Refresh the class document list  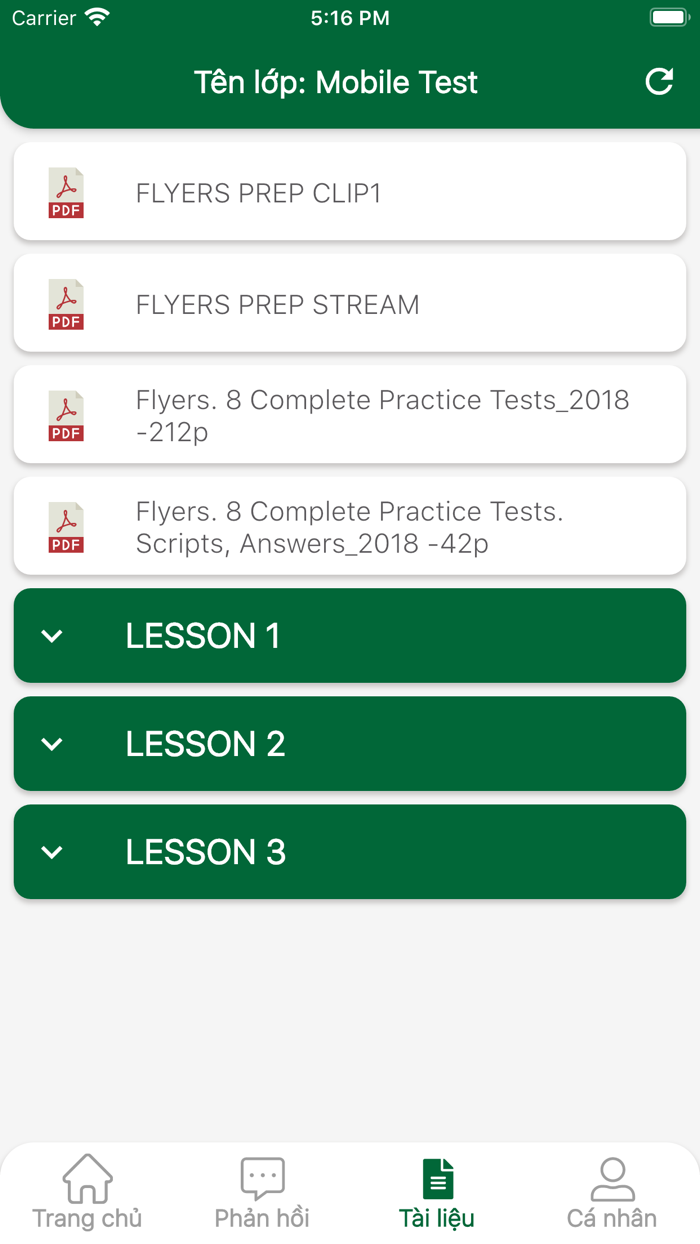tap(659, 82)
